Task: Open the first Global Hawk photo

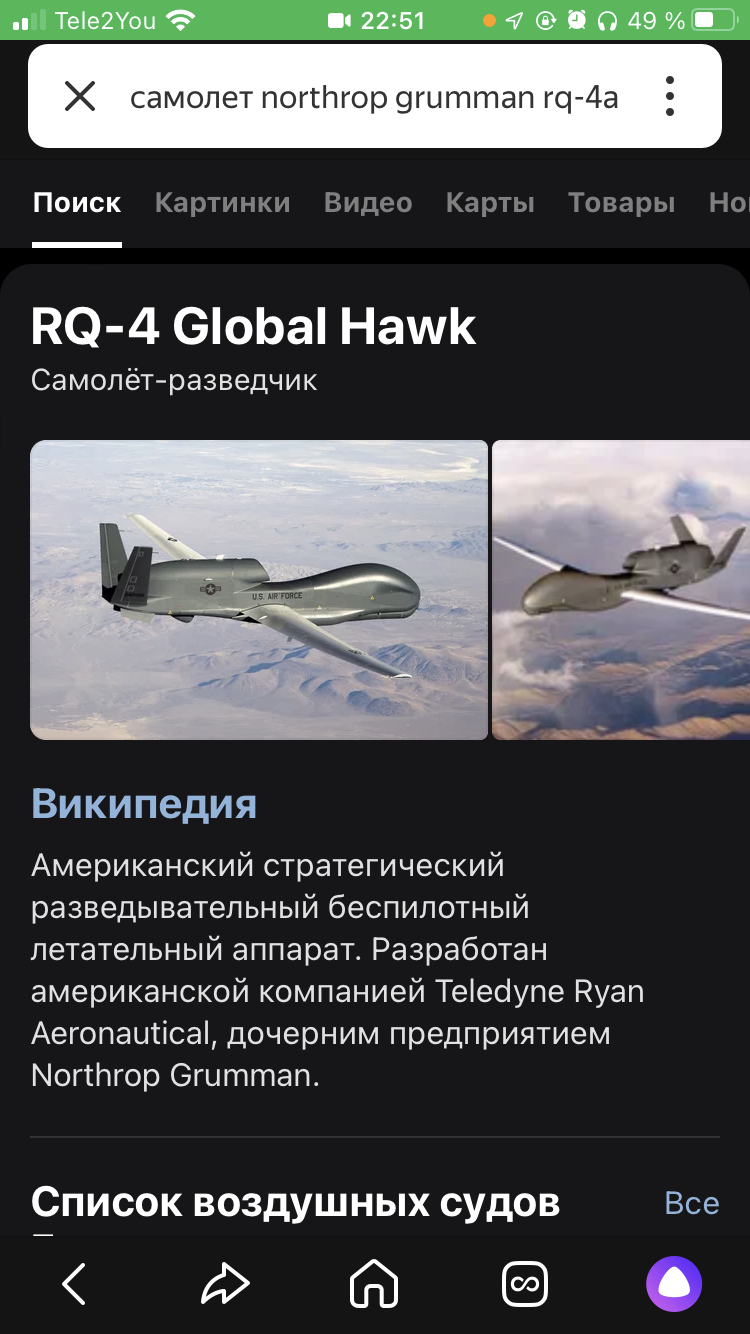Action: [x=259, y=590]
